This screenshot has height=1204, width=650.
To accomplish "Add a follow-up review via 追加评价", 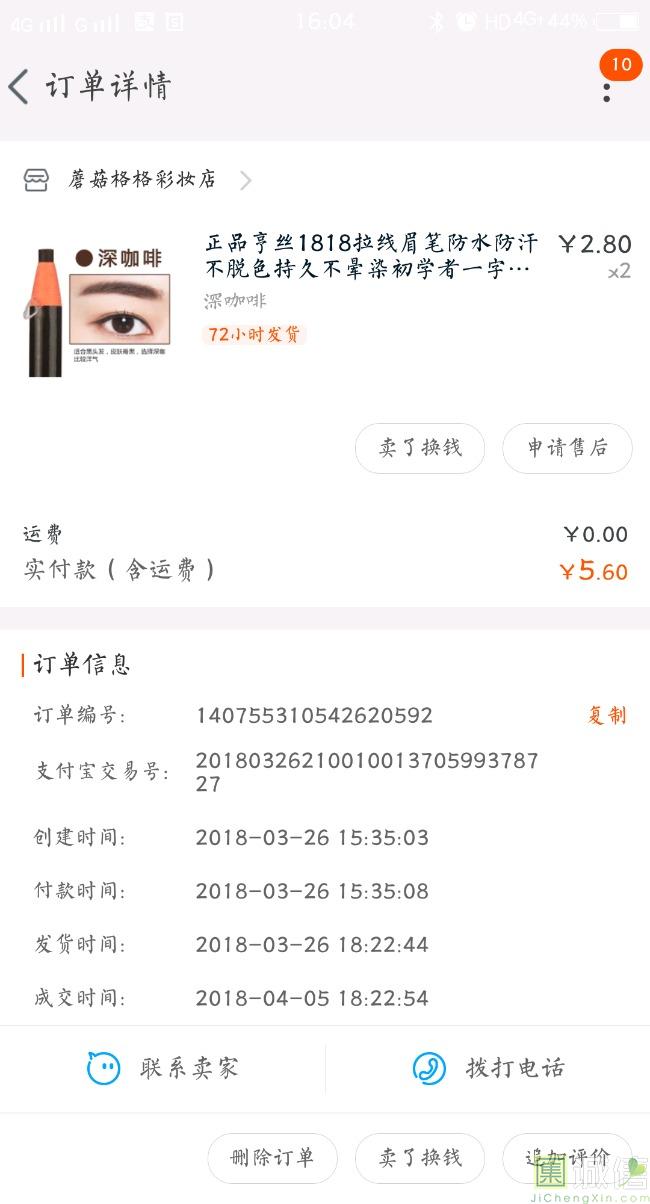I will (x=567, y=1158).
